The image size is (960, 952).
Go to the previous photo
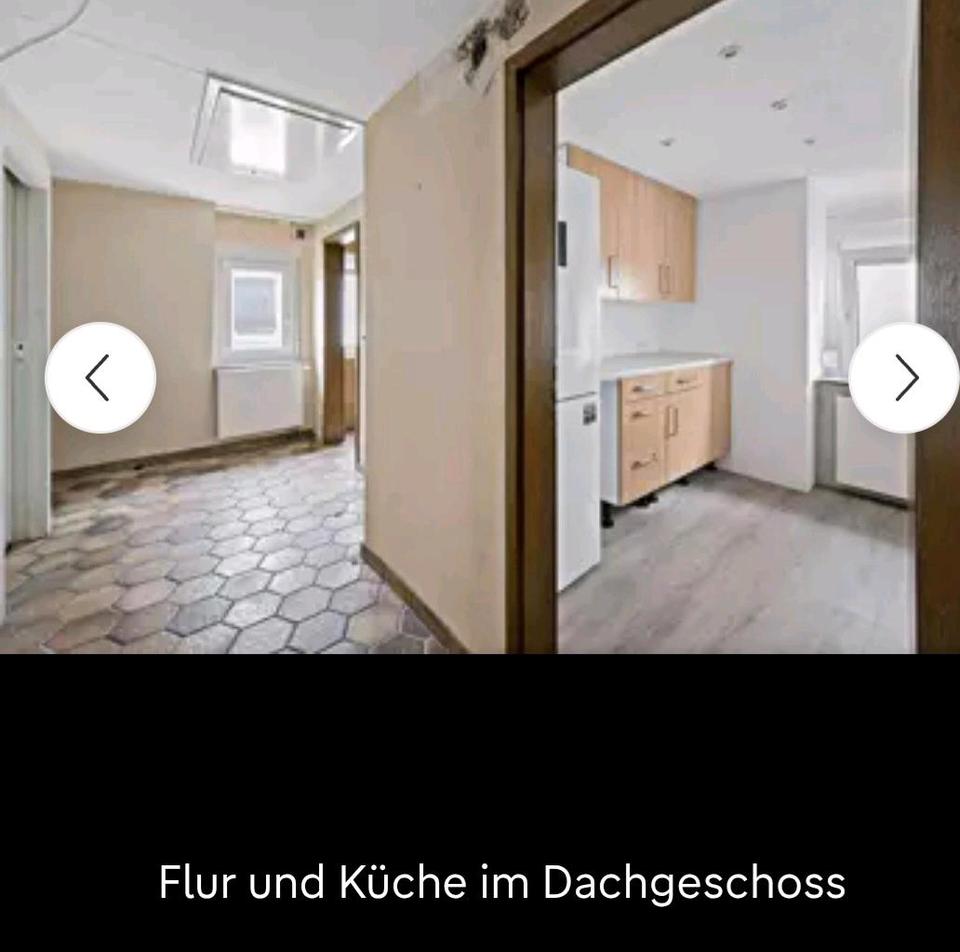[x=100, y=378]
